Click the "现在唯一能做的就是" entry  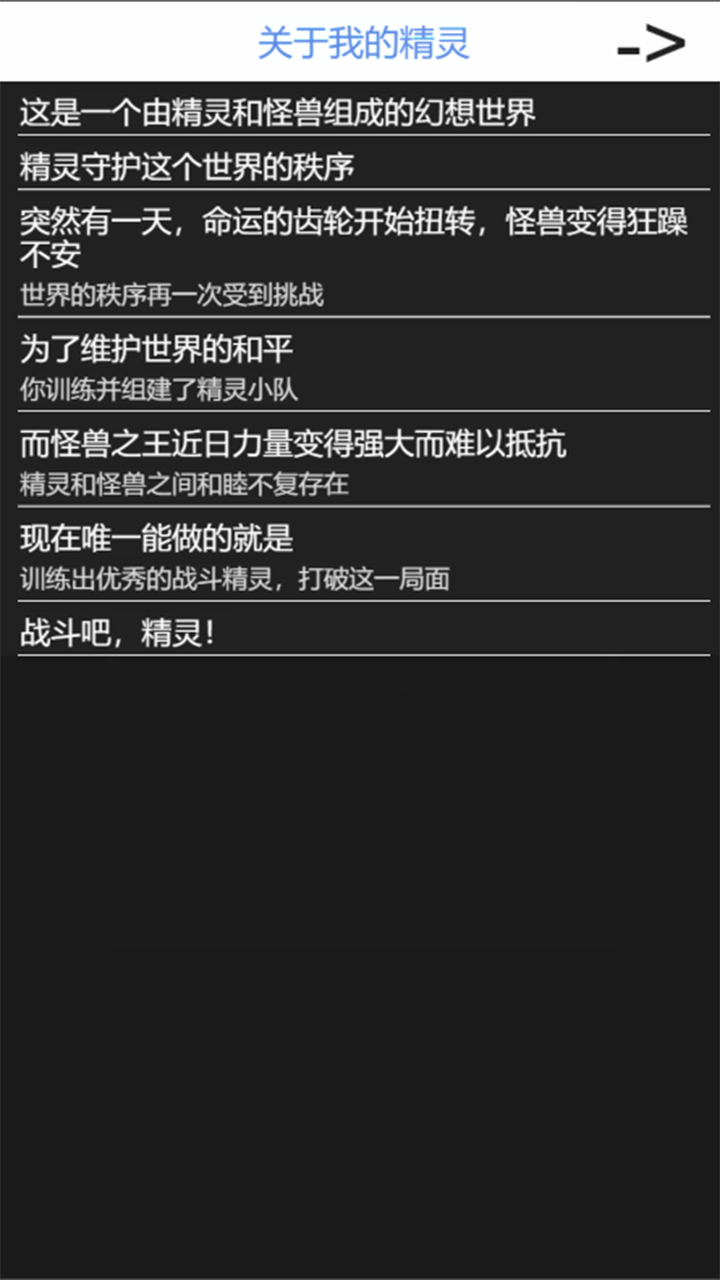pos(360,539)
